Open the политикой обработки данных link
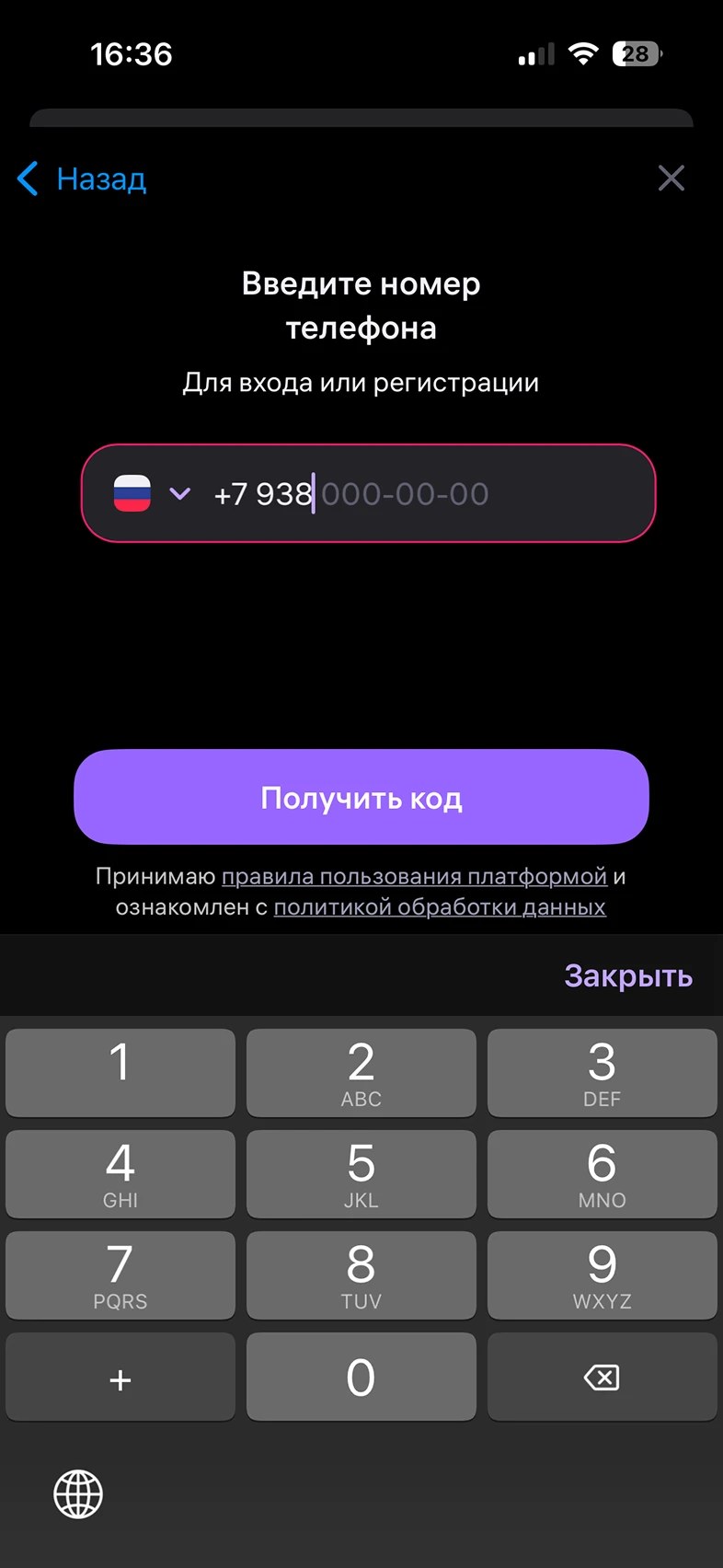 (x=440, y=907)
